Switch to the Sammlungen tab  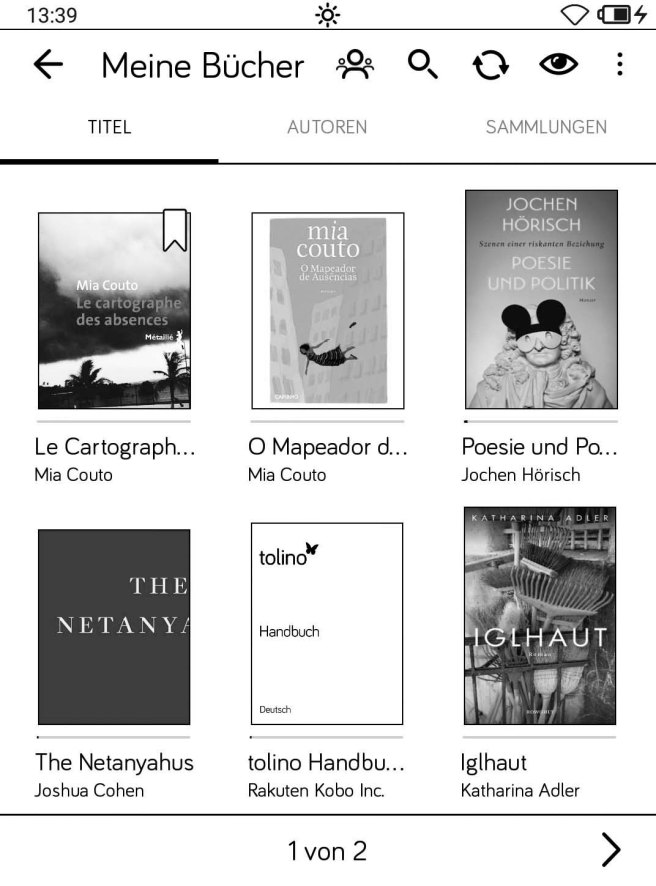pos(546,127)
